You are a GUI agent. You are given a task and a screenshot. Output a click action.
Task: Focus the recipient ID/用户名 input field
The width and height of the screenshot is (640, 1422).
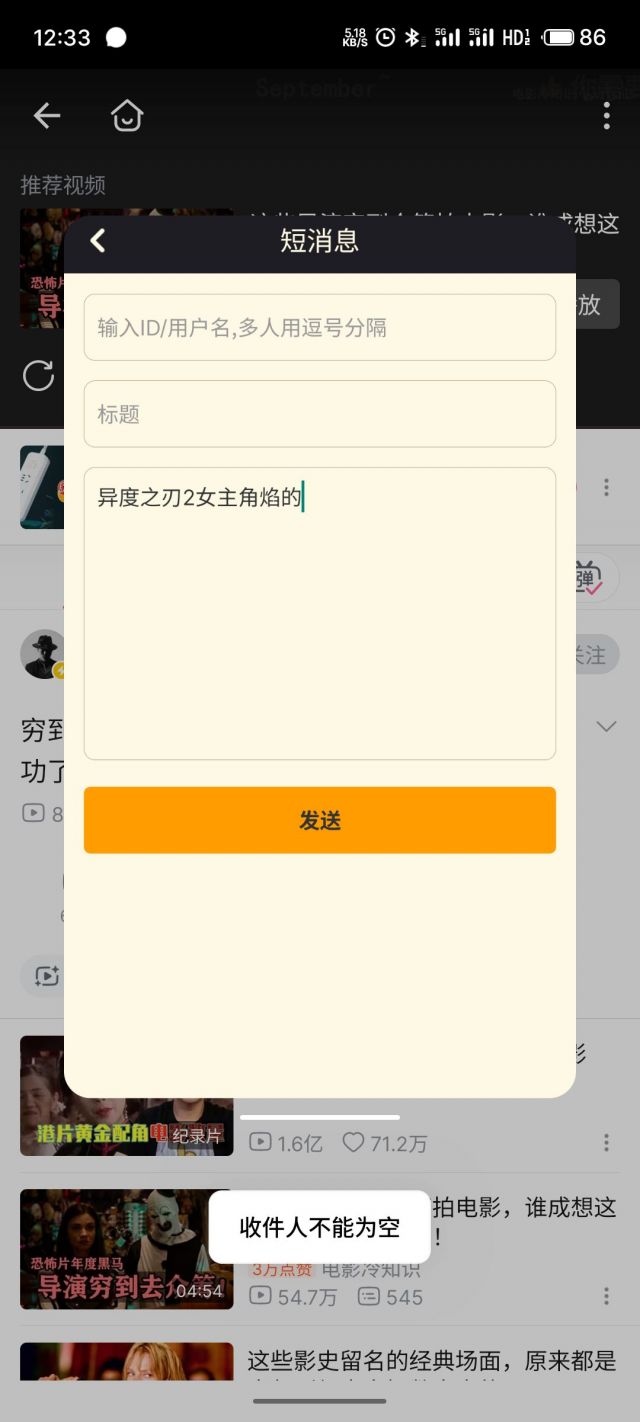point(320,327)
